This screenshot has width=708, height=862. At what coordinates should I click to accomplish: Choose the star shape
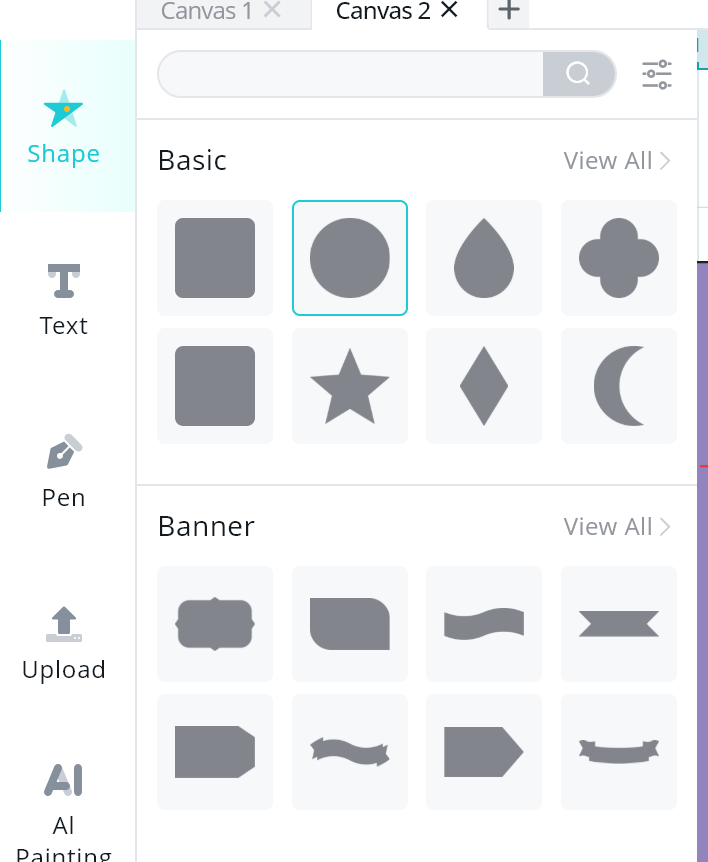[350, 386]
